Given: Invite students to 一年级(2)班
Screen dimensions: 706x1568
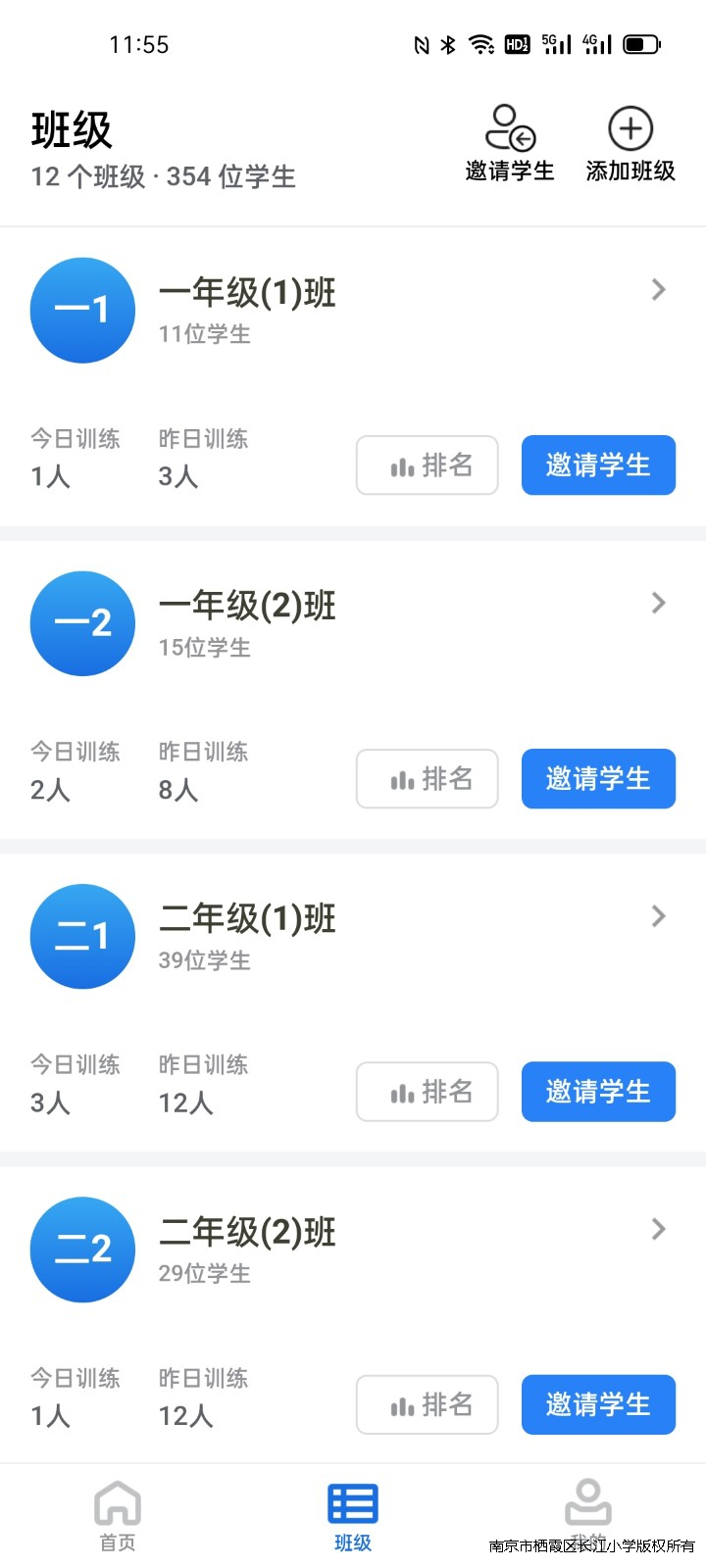Looking at the screenshot, I should click(x=598, y=779).
